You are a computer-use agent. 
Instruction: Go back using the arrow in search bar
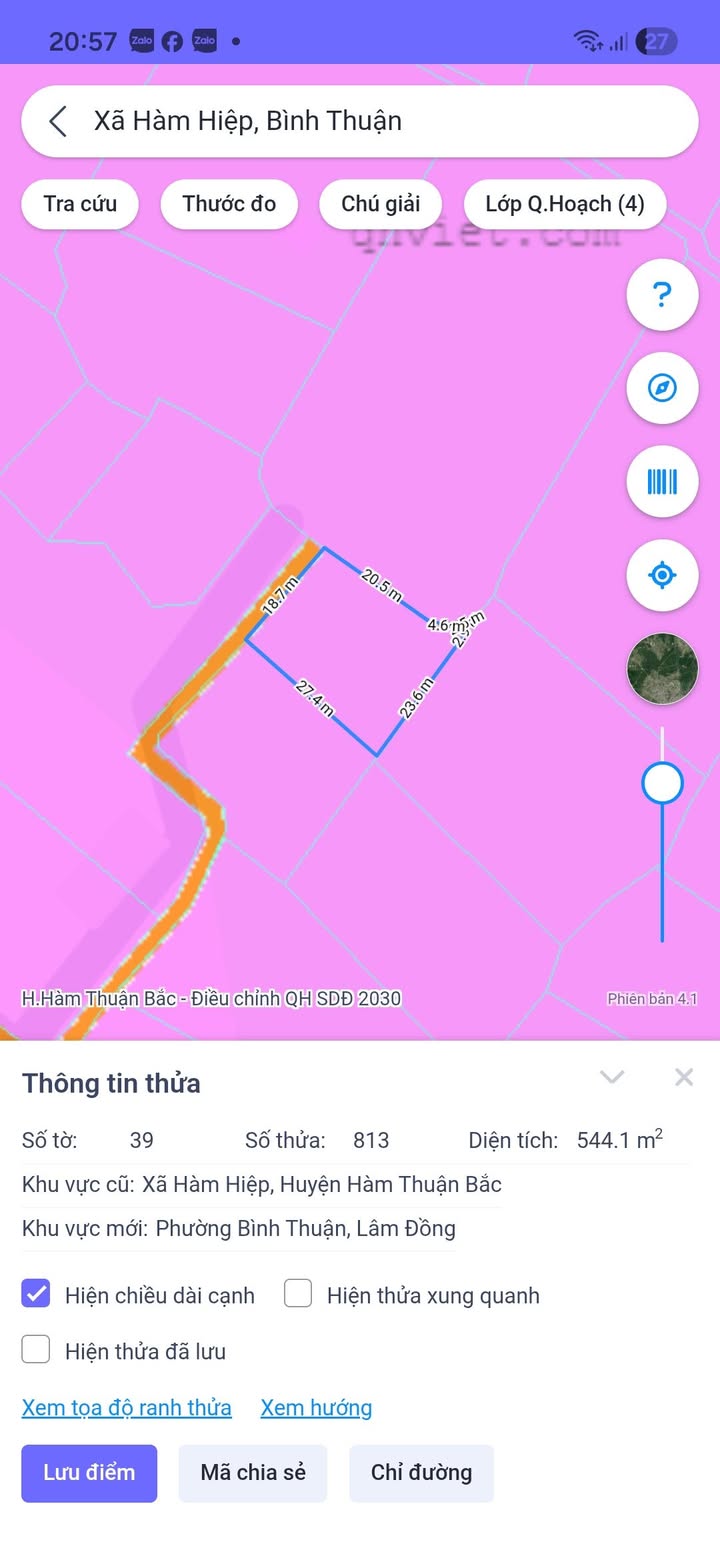pos(58,121)
